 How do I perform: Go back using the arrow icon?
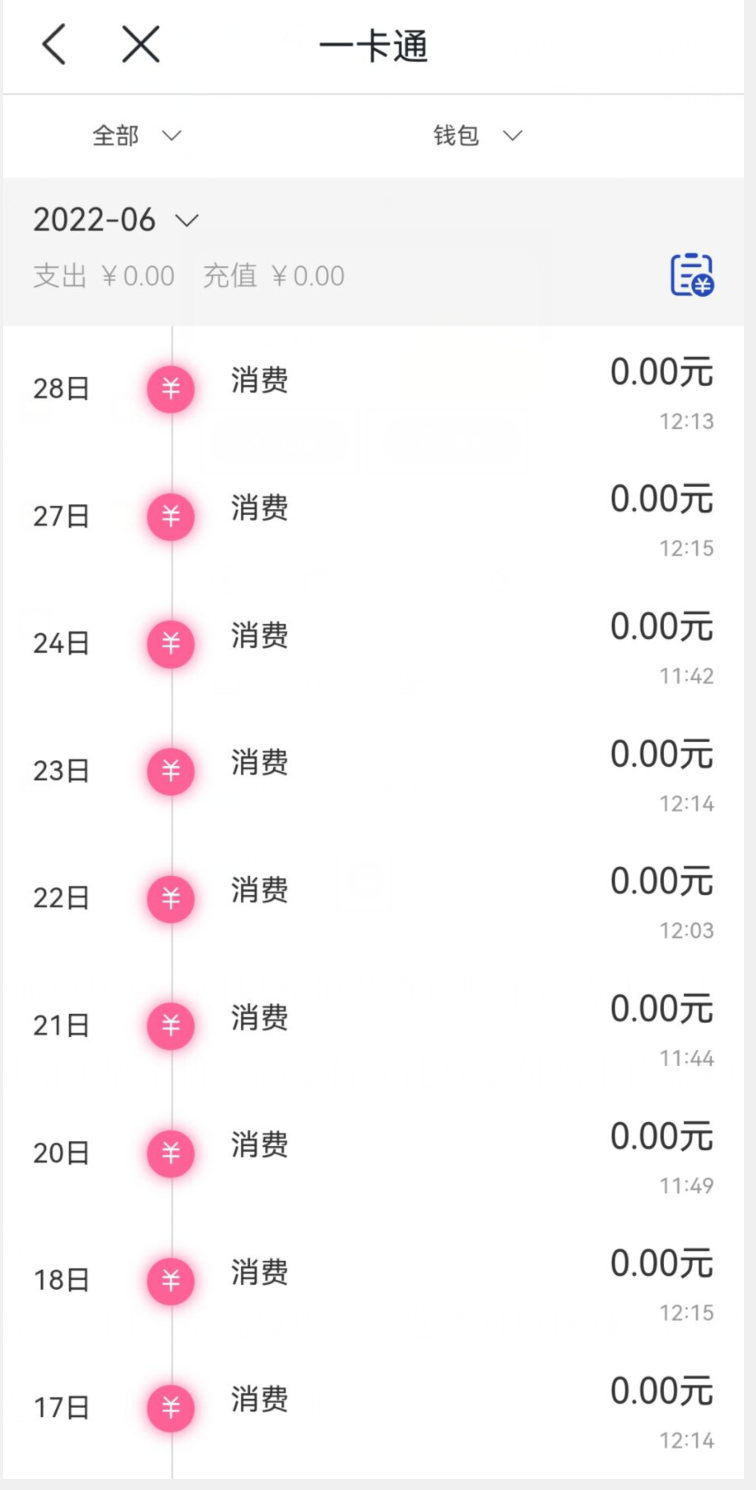coord(55,45)
